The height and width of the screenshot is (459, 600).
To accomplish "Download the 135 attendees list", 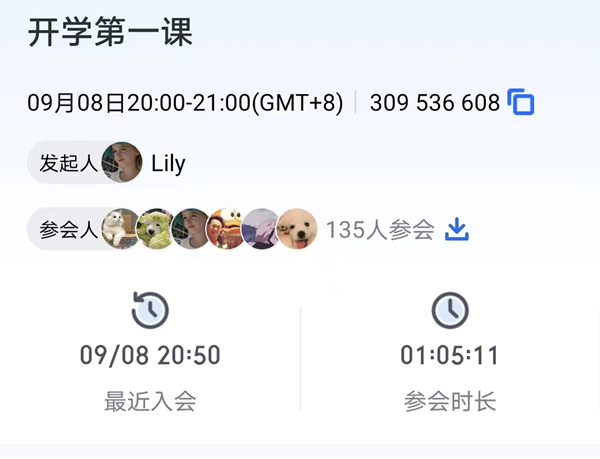I will (x=456, y=230).
